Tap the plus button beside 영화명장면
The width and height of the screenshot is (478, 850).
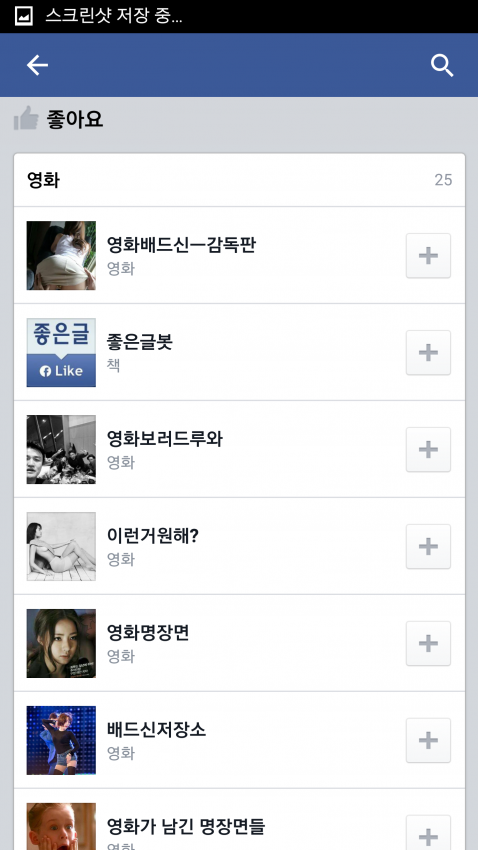click(428, 643)
